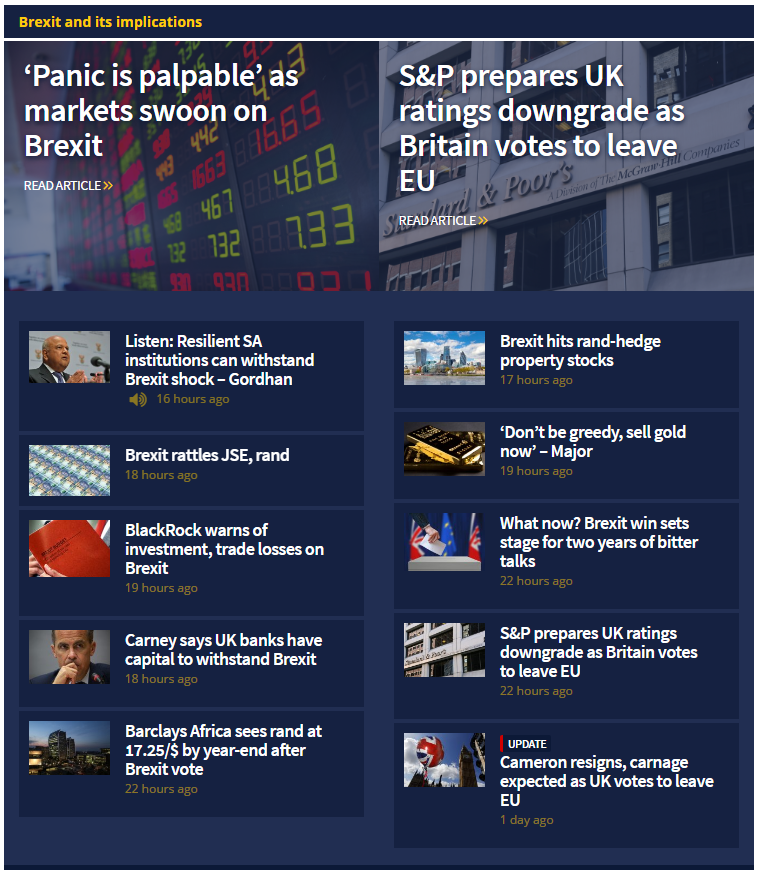This screenshot has height=875, width=757.
Task: Open 'Cameron resigns, carnage expected' update
Action: (606, 780)
